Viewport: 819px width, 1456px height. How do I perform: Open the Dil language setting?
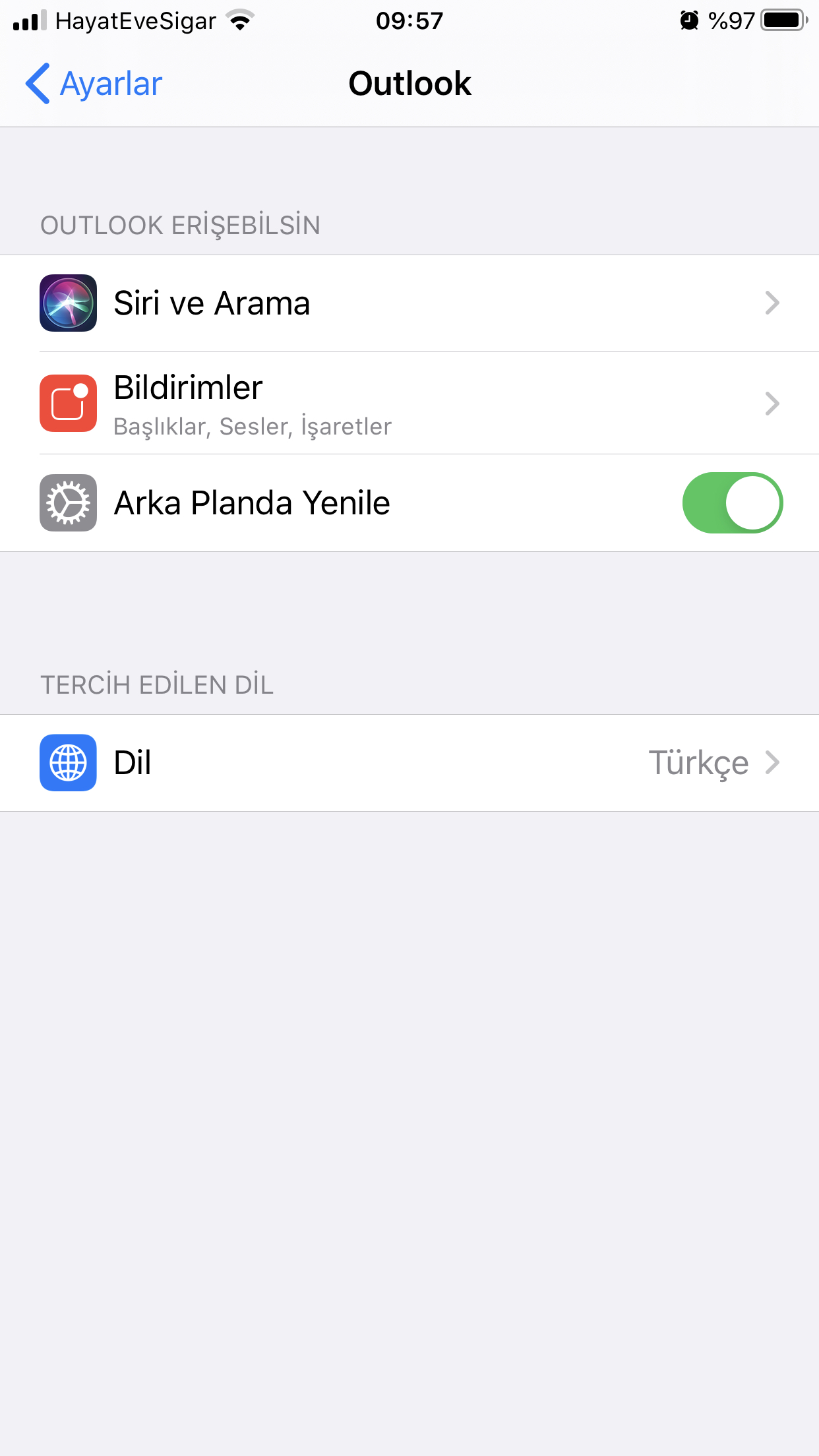pos(409,763)
